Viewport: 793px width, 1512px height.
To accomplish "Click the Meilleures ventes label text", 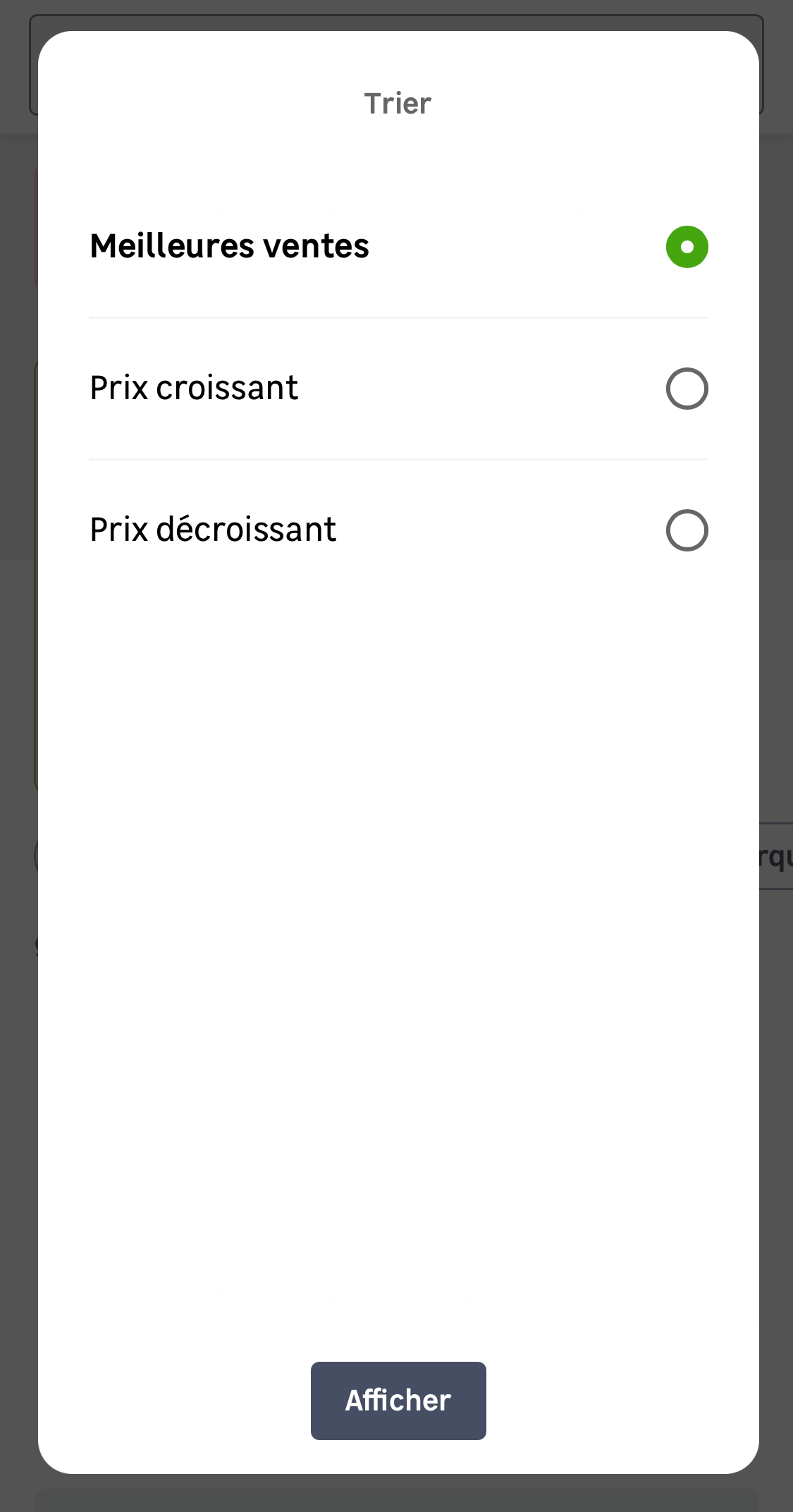I will pos(228,247).
